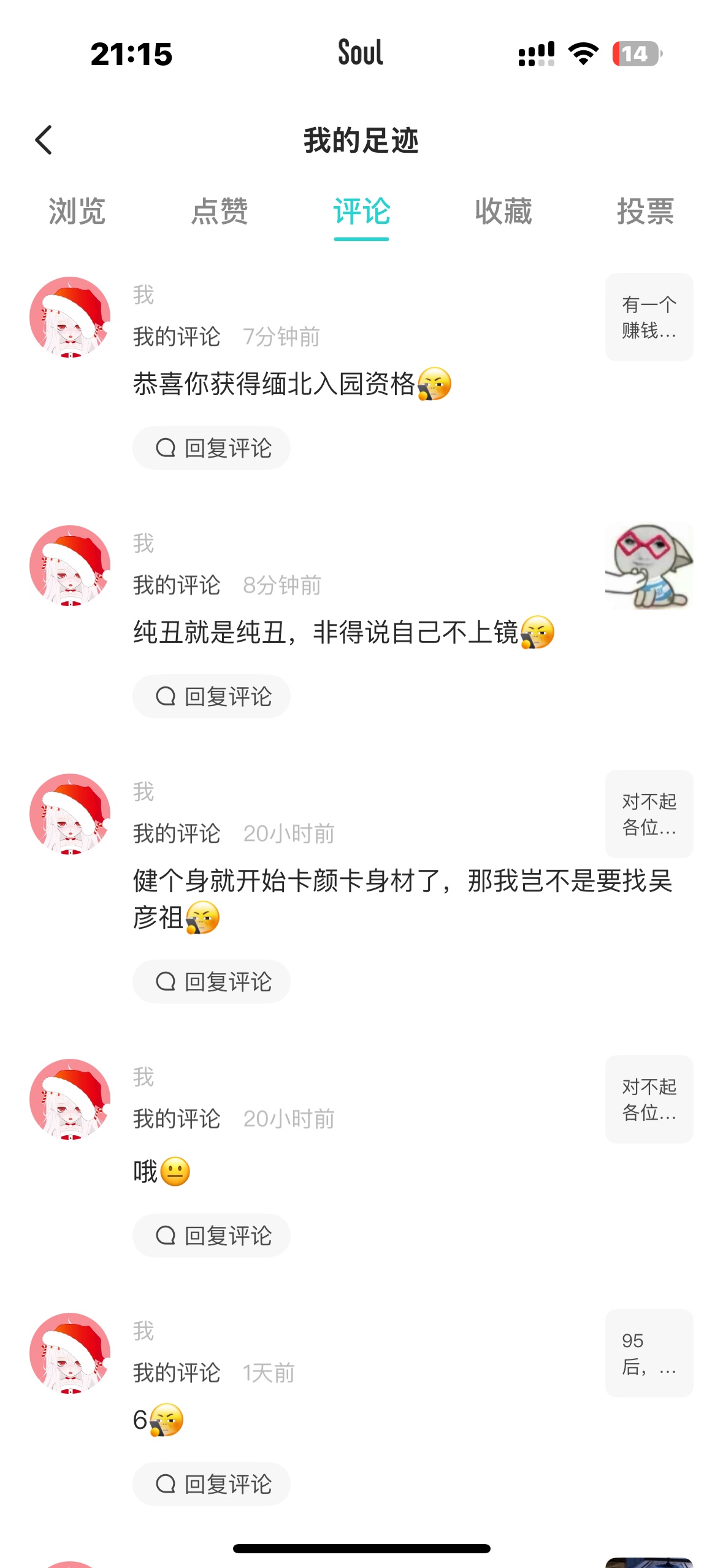Tap 回复评论 under the 缅北入园资格 comment
Screen dimensions: 723x1568
click(x=212, y=448)
